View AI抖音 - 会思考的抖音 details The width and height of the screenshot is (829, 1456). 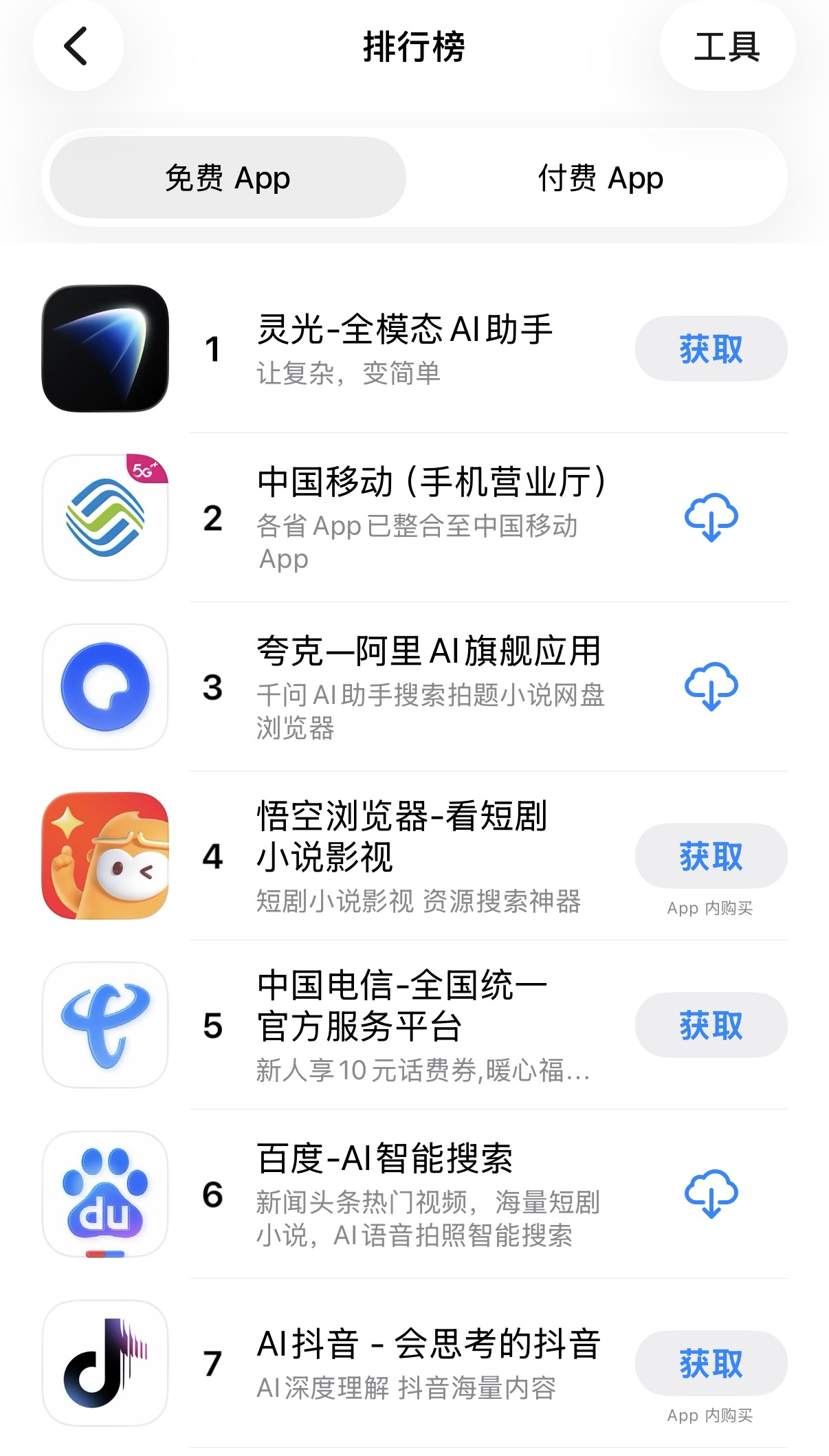pos(428,1345)
